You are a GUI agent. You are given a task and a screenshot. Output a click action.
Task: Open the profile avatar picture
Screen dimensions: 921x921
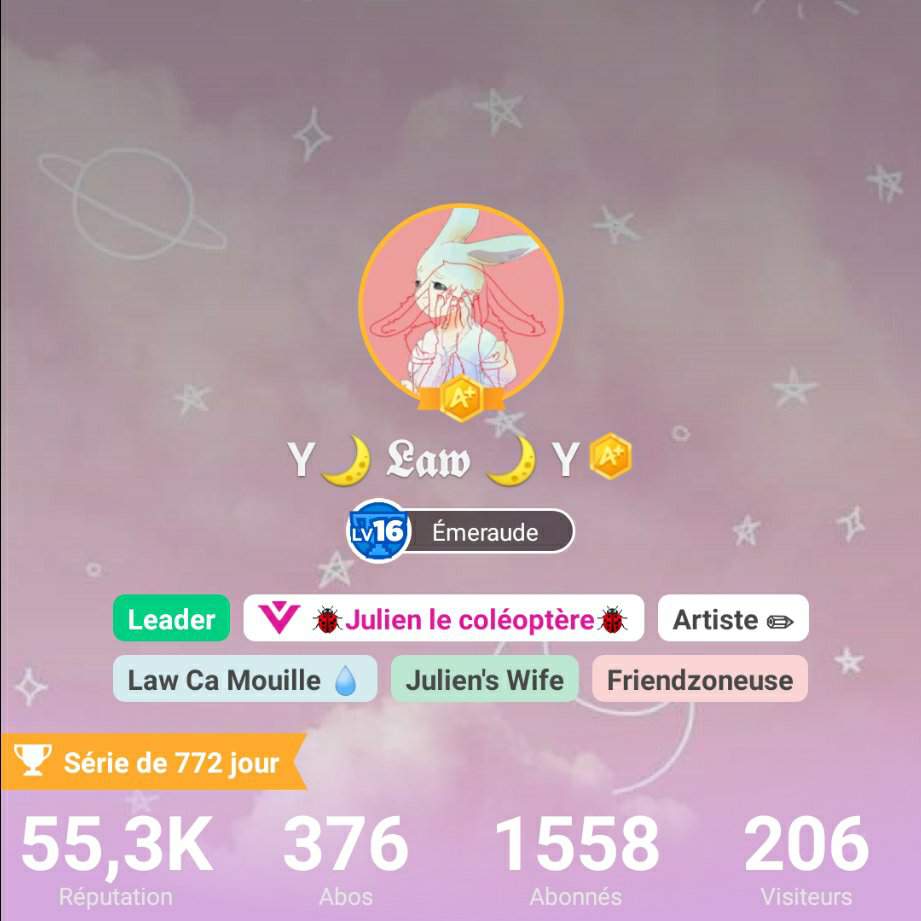coord(461,302)
